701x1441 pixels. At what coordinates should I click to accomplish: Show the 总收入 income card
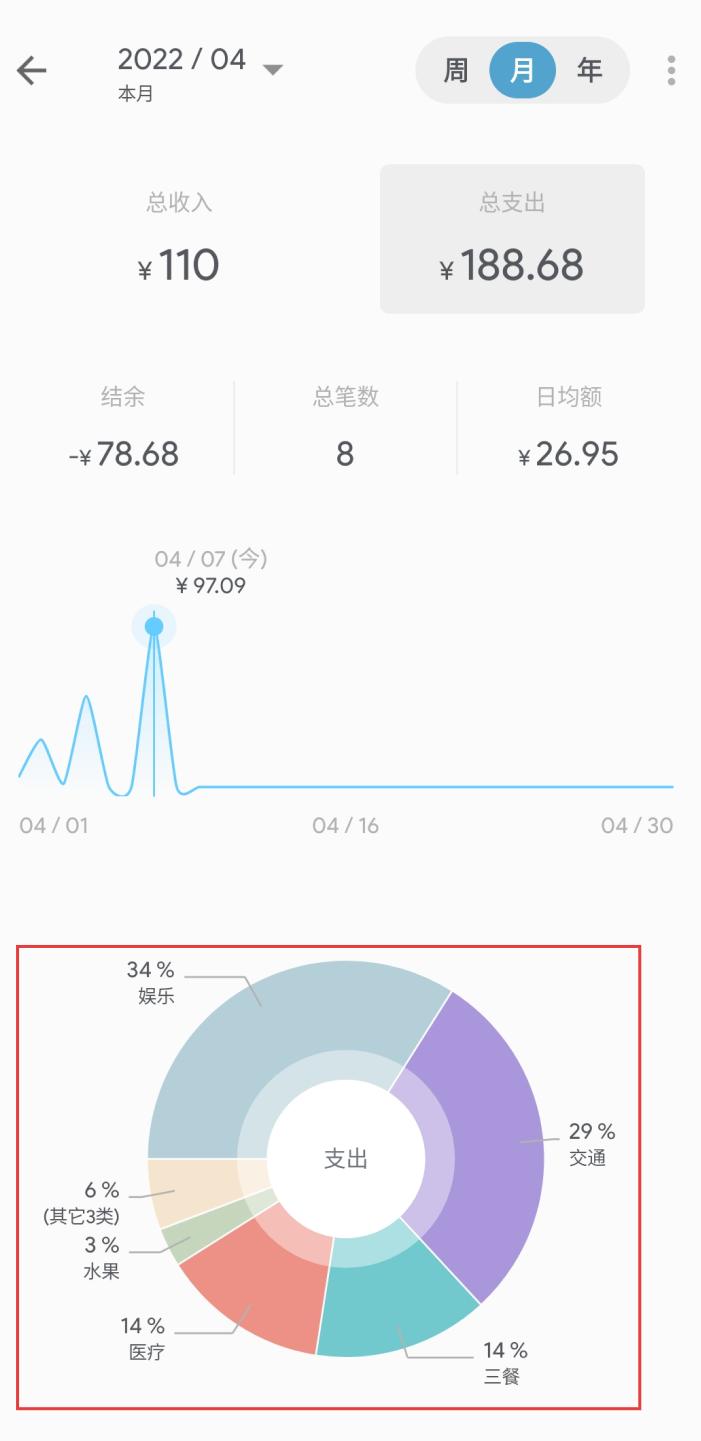coord(180,240)
